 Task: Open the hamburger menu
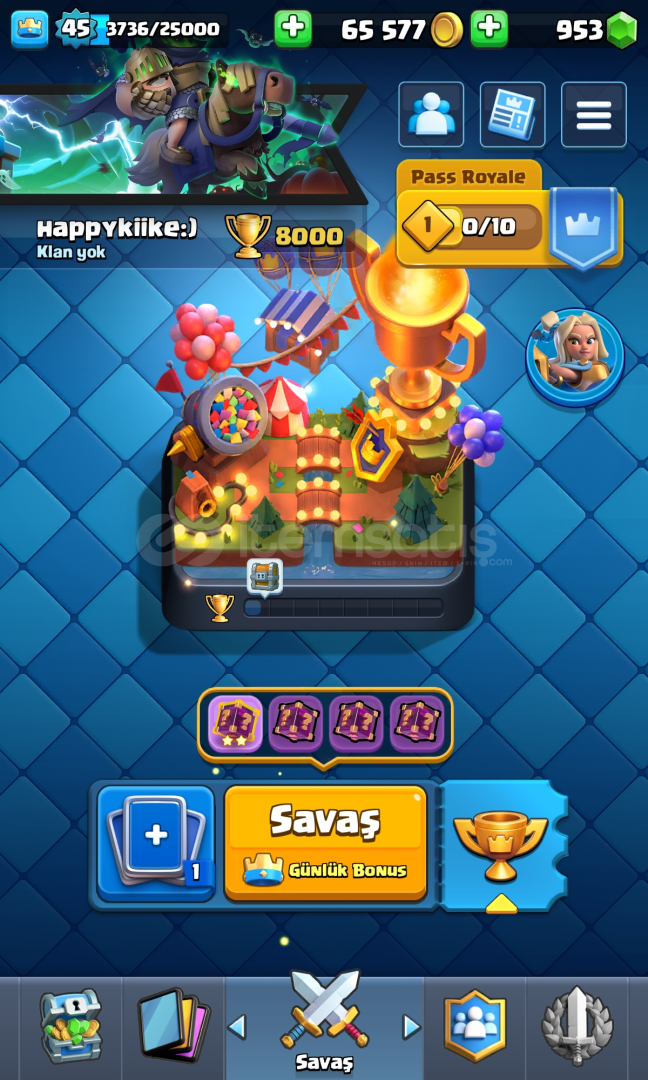pyautogui.click(x=594, y=115)
